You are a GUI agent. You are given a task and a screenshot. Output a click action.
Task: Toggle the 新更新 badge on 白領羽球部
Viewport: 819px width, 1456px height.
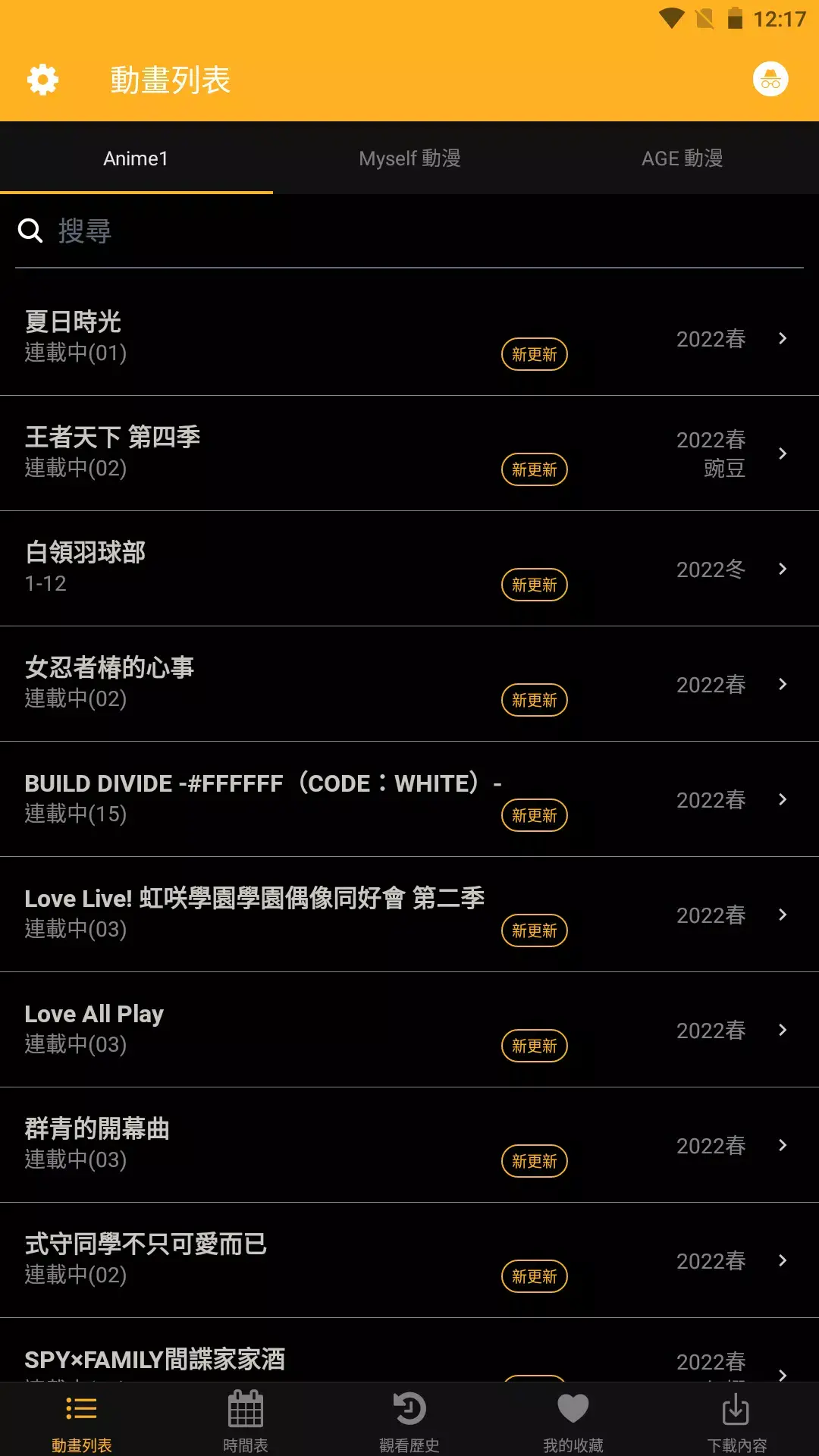(x=534, y=585)
